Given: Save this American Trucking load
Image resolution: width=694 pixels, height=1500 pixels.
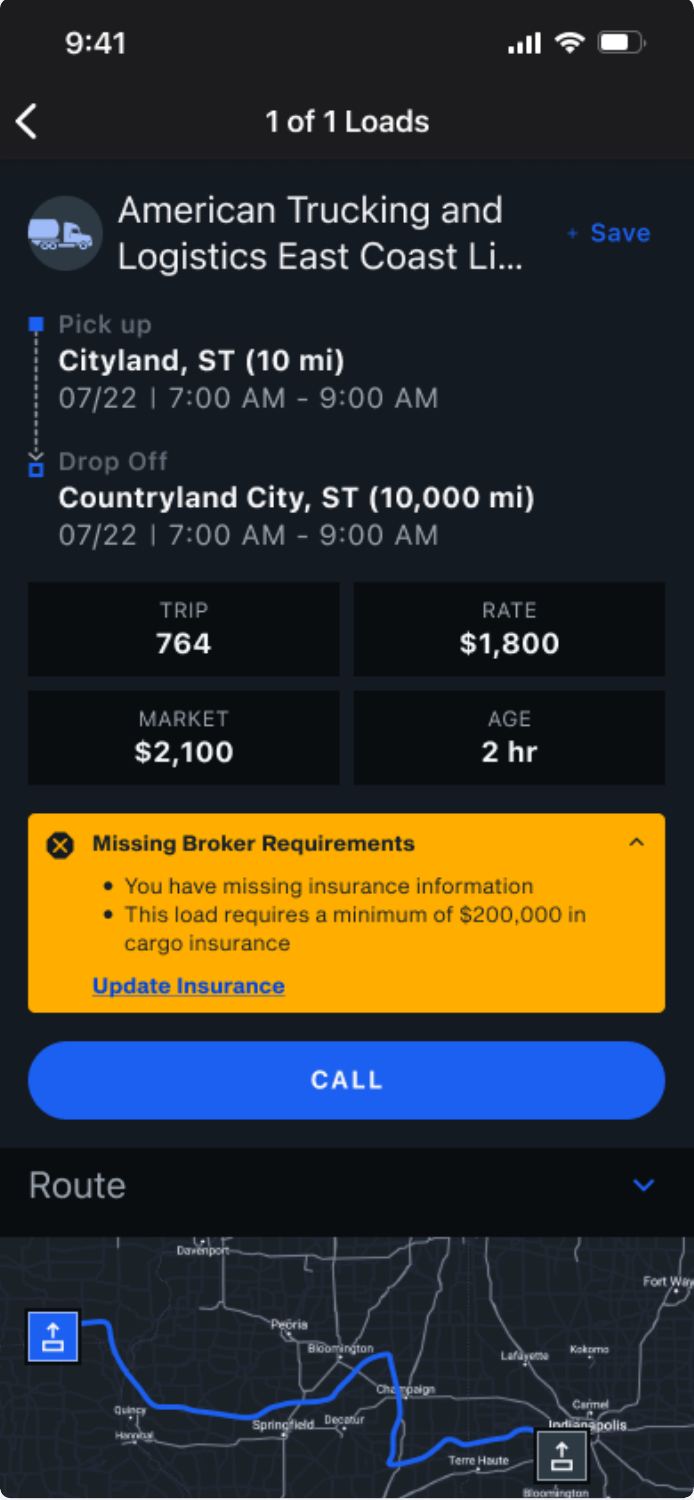Looking at the screenshot, I should pos(609,233).
